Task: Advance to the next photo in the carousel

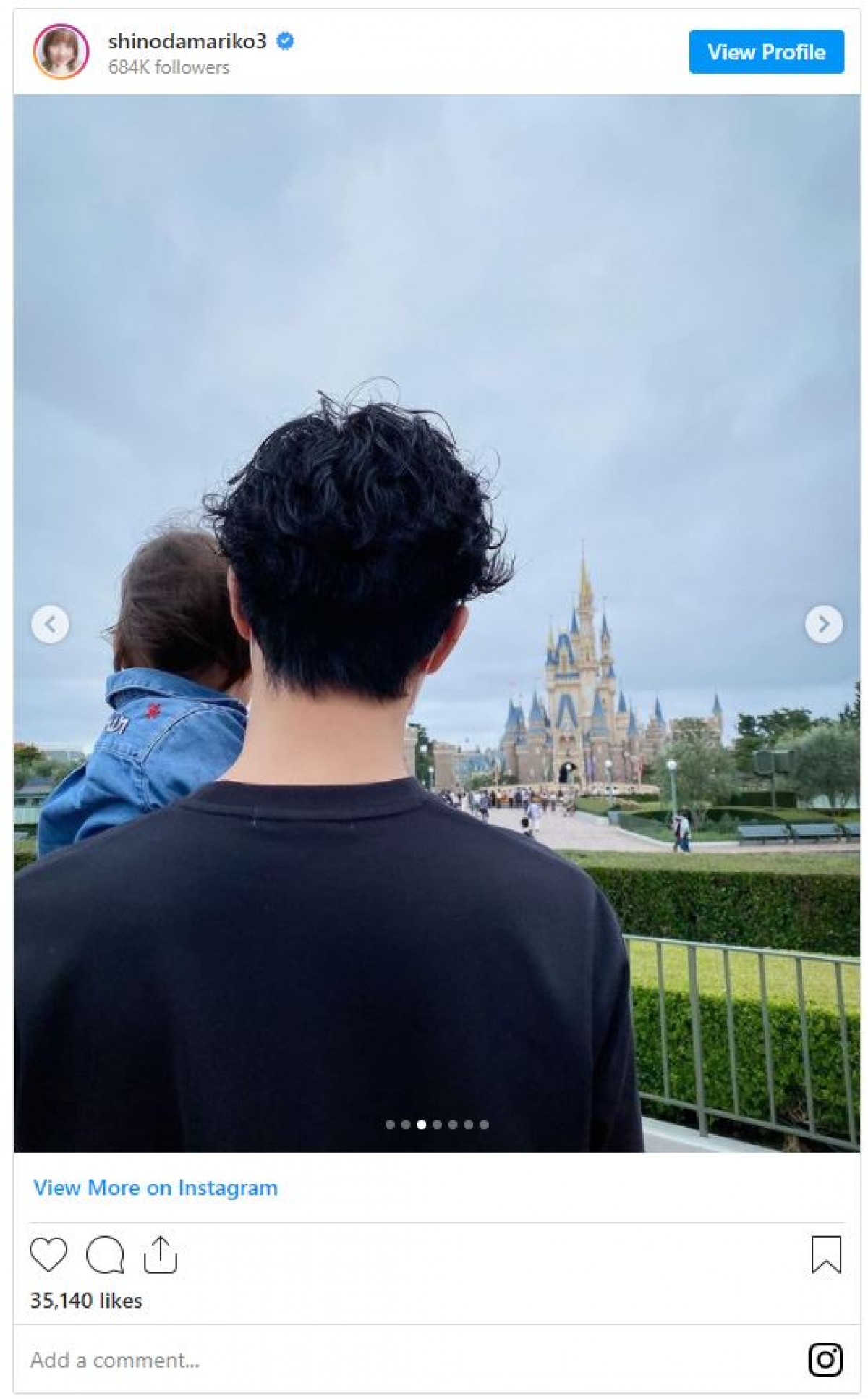Action: [823, 624]
